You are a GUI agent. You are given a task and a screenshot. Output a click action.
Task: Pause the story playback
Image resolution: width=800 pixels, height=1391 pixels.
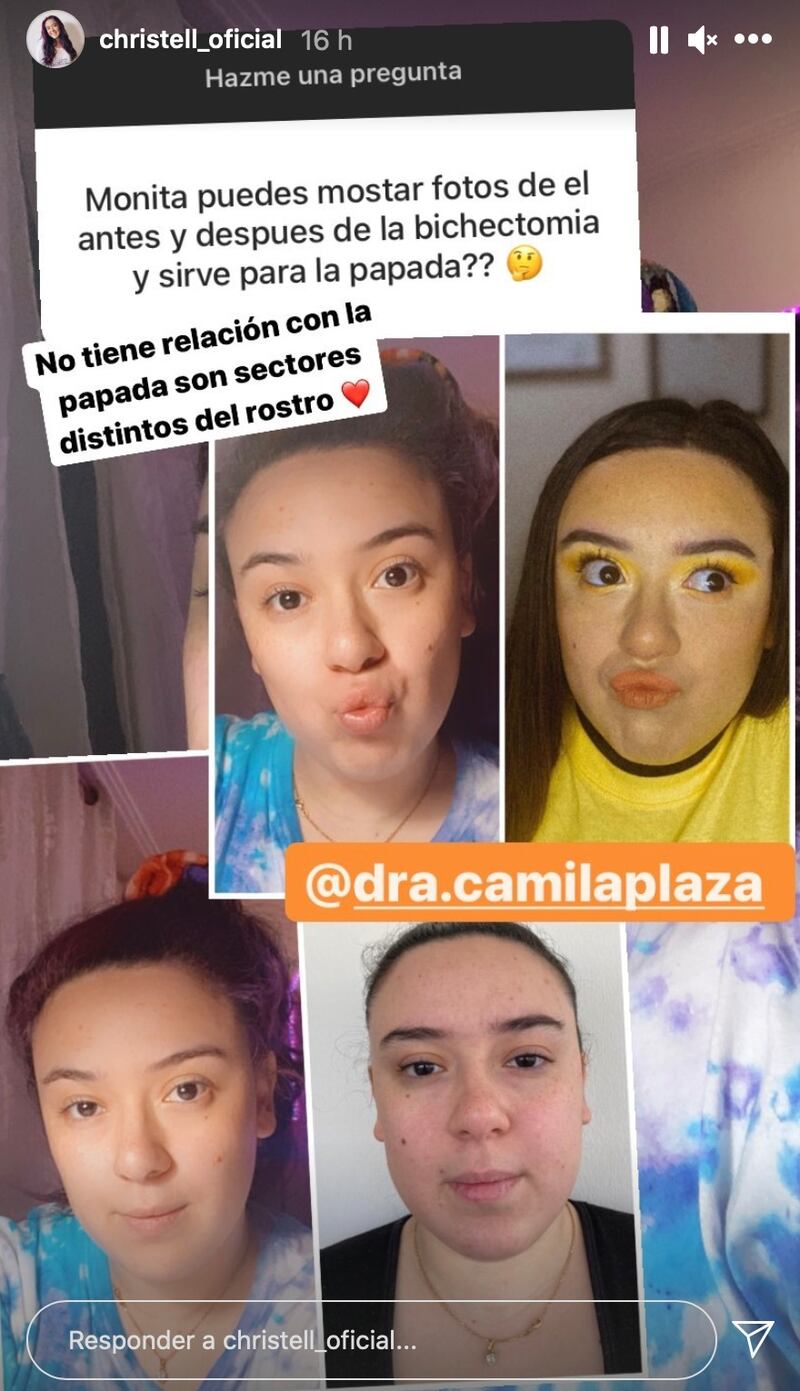(658, 40)
